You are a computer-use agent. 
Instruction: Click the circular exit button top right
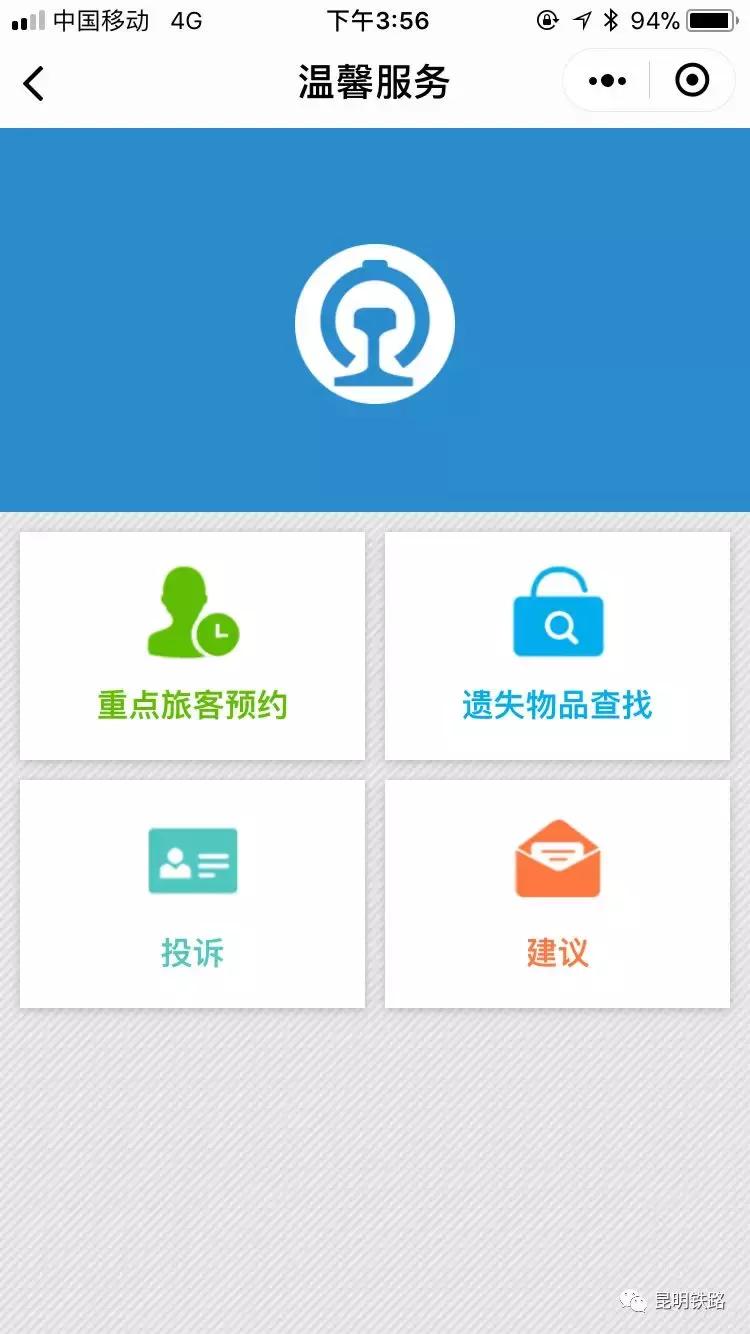point(692,81)
